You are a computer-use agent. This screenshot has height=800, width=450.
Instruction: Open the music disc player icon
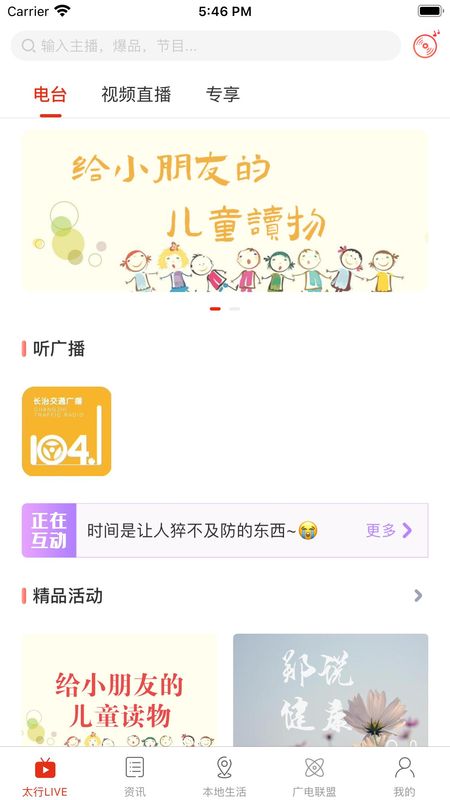(x=427, y=45)
